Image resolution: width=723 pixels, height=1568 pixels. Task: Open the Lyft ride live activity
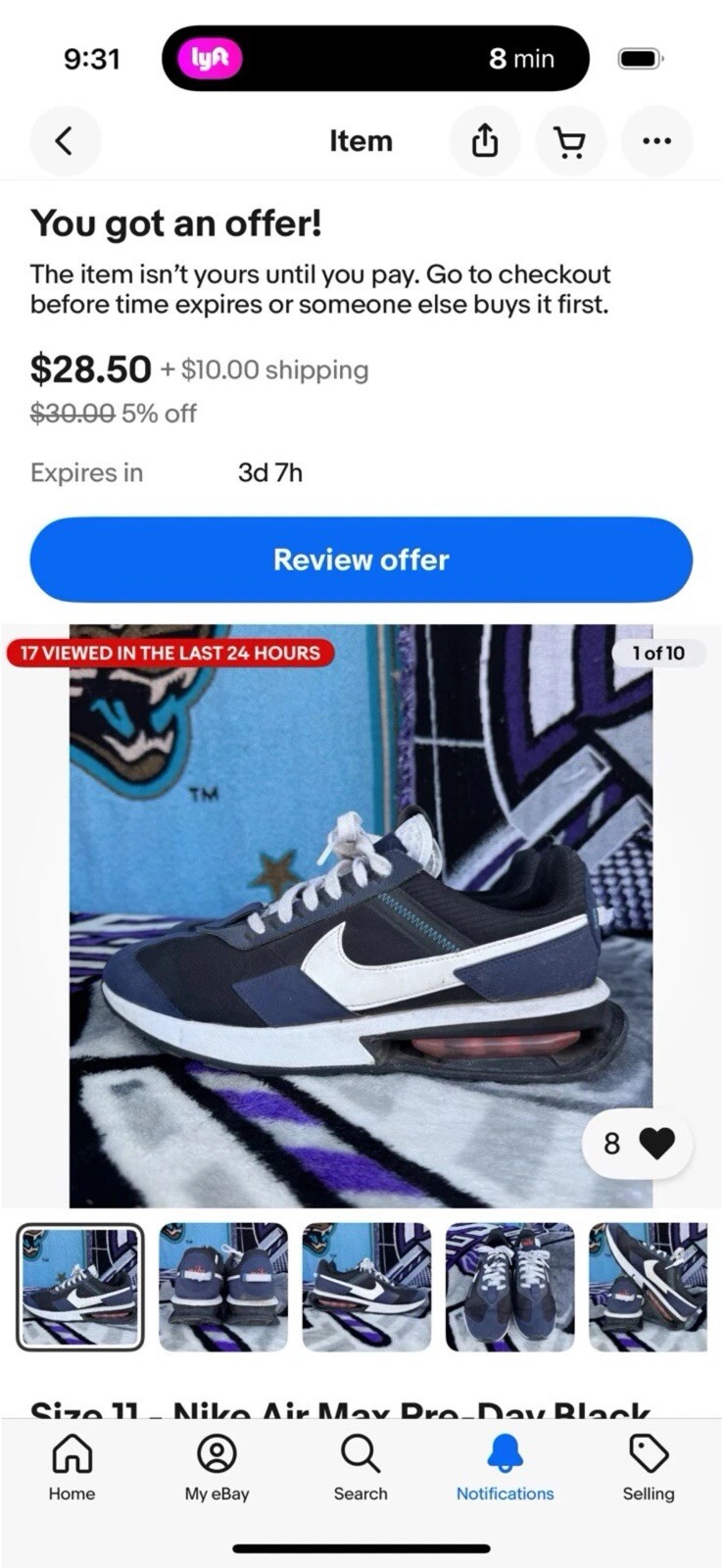375,59
